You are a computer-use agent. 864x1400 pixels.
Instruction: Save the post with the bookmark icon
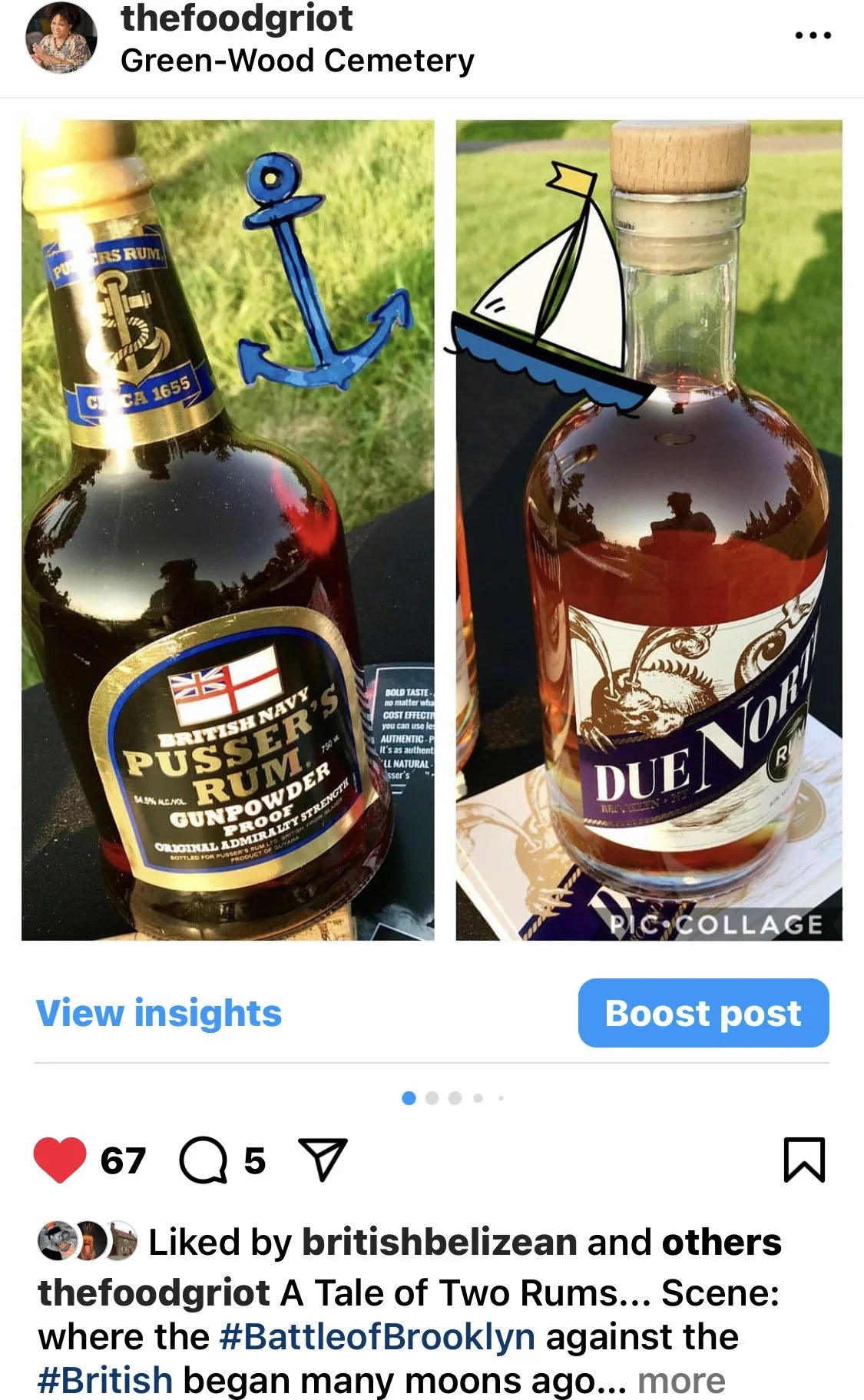coord(804,1160)
